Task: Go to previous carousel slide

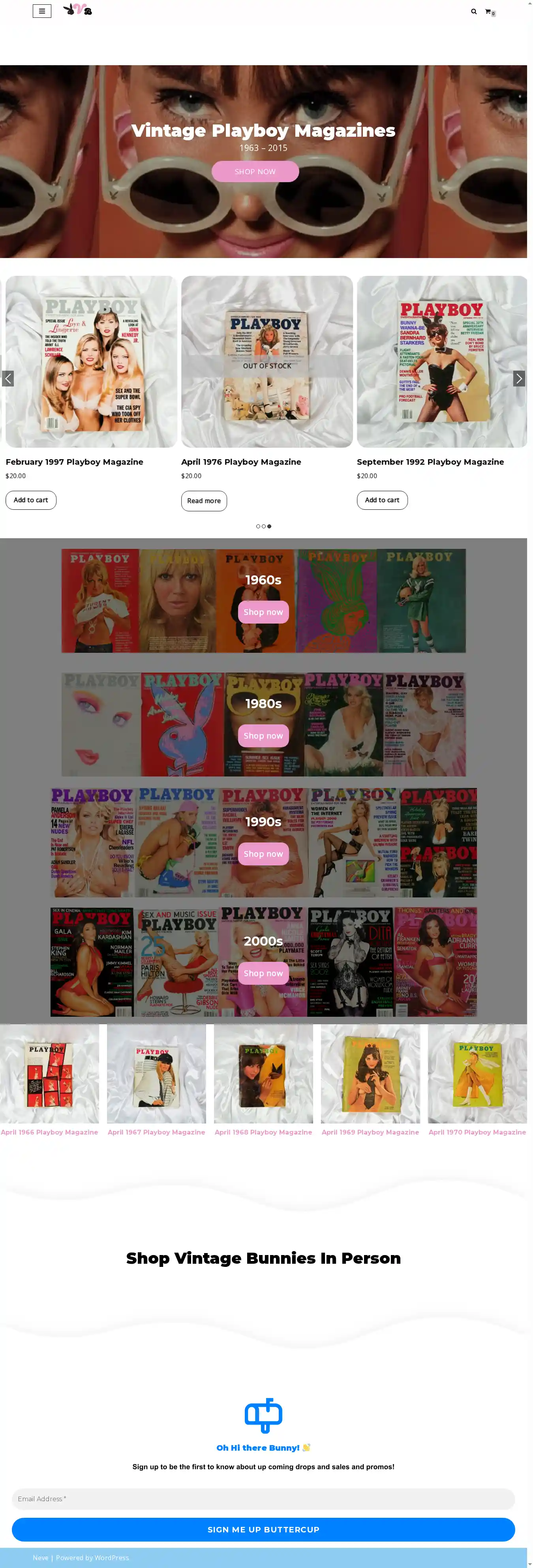Action: click(8, 379)
